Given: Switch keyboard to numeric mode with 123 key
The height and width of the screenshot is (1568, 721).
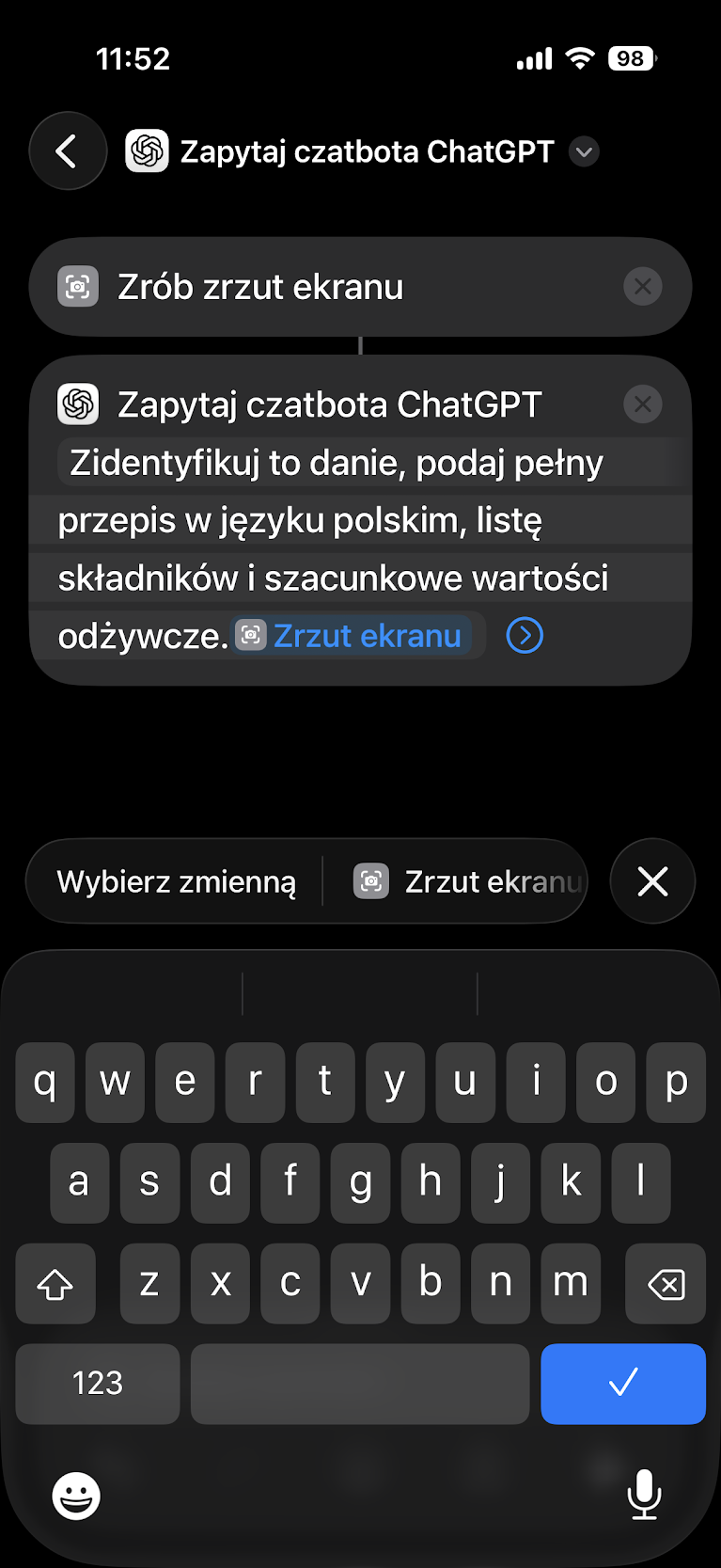Looking at the screenshot, I should click(x=97, y=1384).
